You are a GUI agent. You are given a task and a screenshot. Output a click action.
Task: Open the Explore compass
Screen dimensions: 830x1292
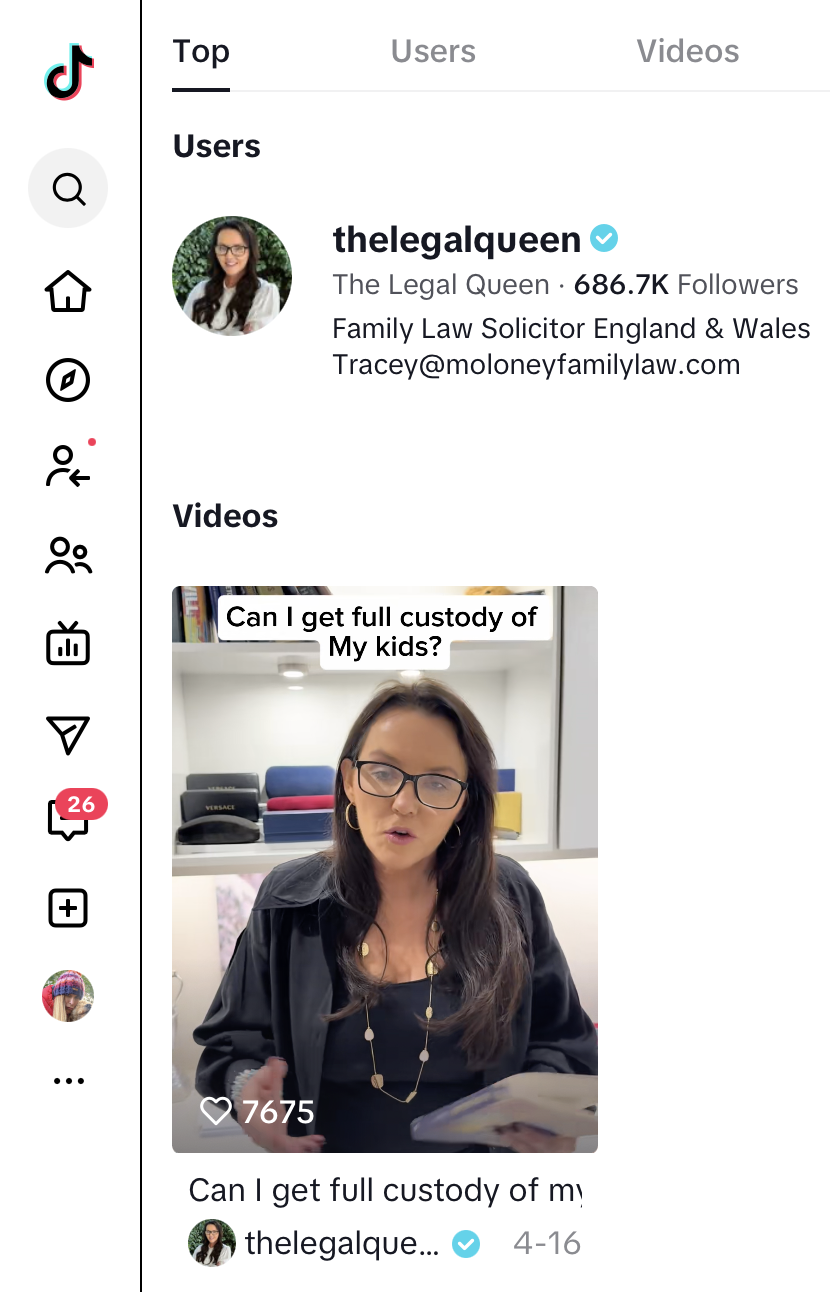(68, 380)
